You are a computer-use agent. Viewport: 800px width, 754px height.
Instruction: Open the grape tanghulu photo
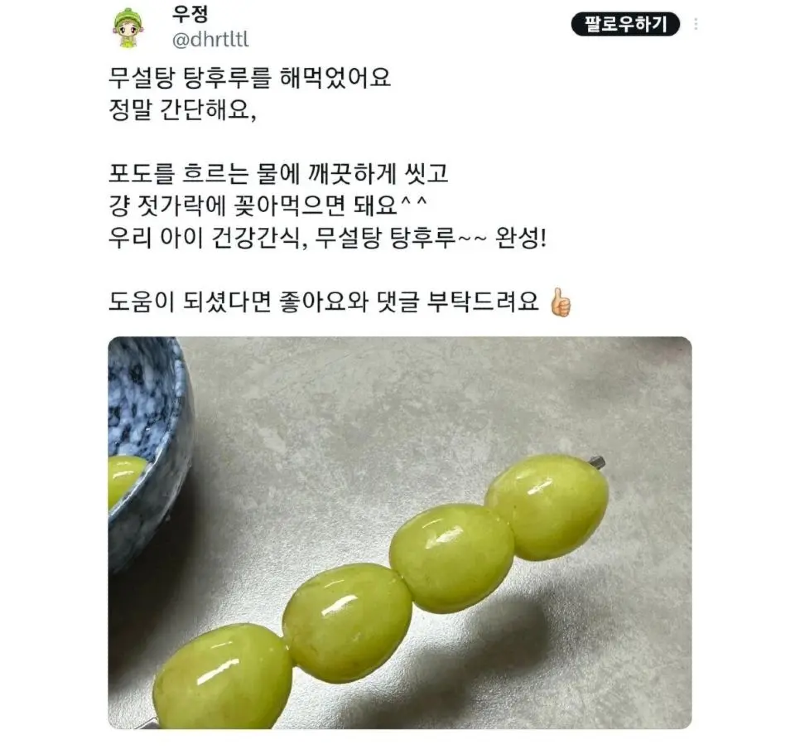pos(400,532)
